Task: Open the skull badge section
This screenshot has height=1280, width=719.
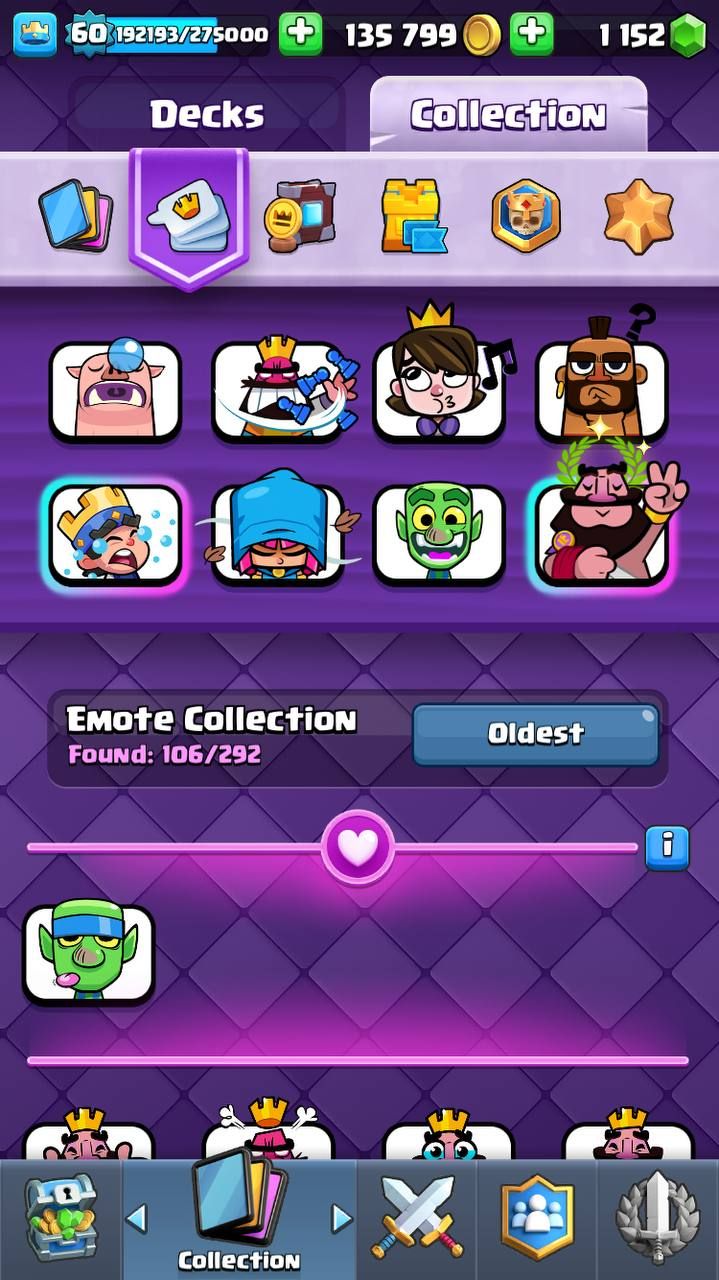Action: (x=526, y=216)
